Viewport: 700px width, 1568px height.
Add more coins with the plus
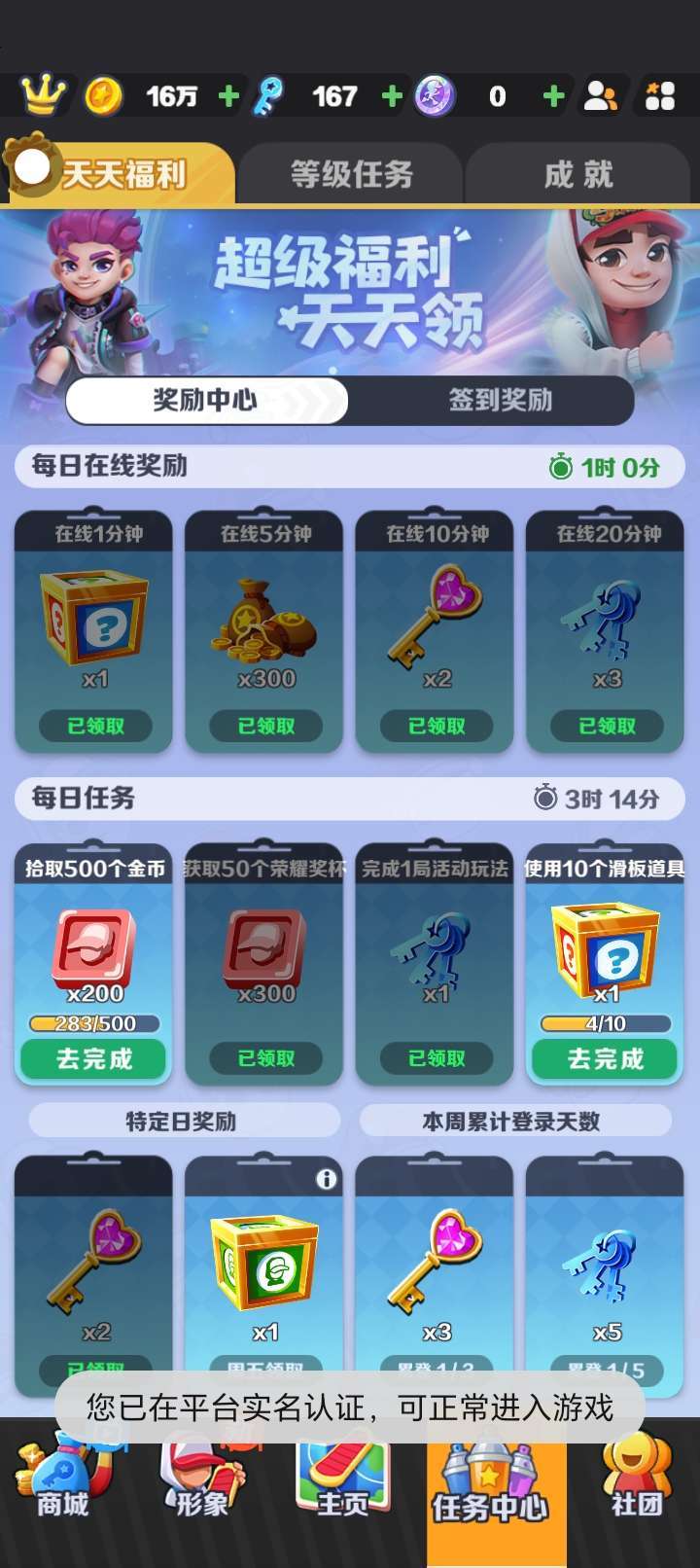tap(228, 96)
